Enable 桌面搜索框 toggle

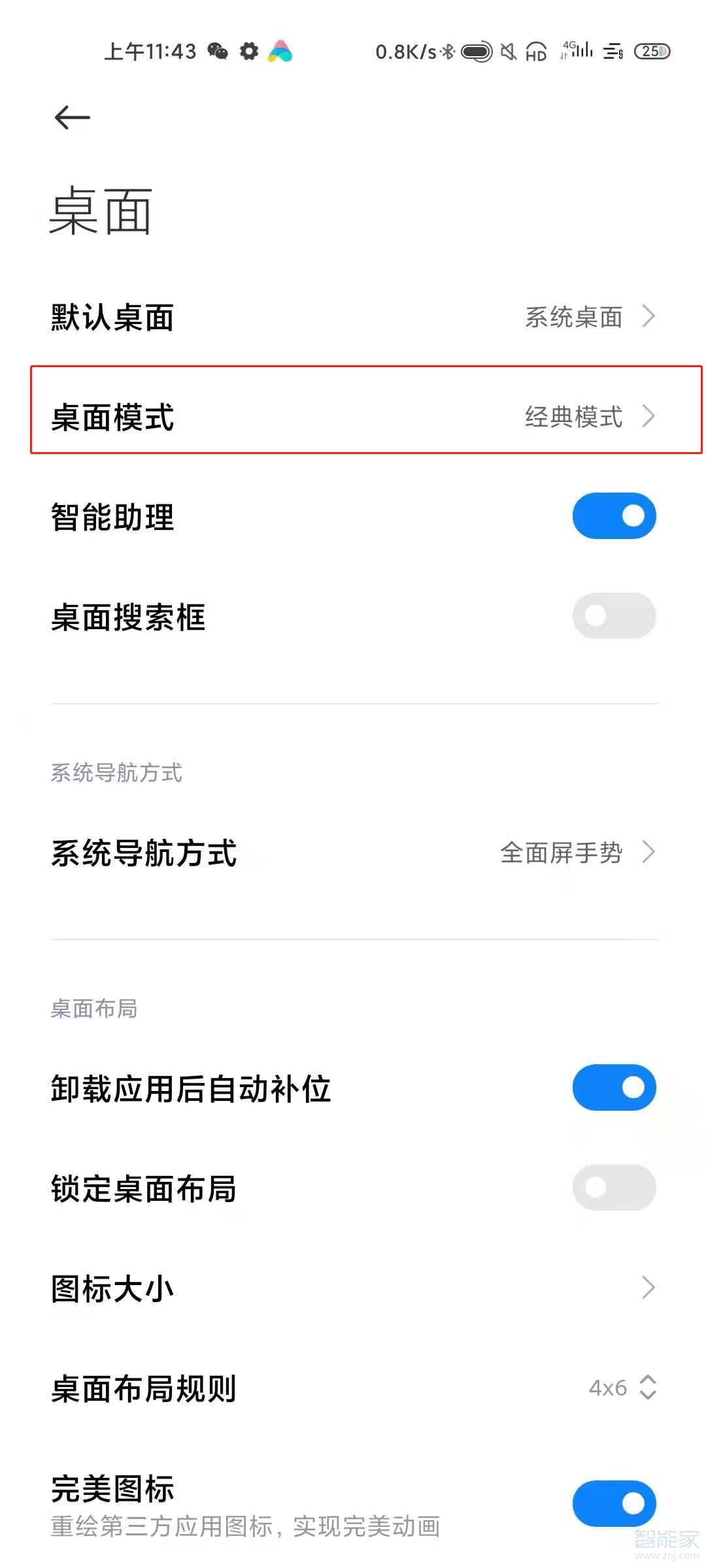coord(614,615)
